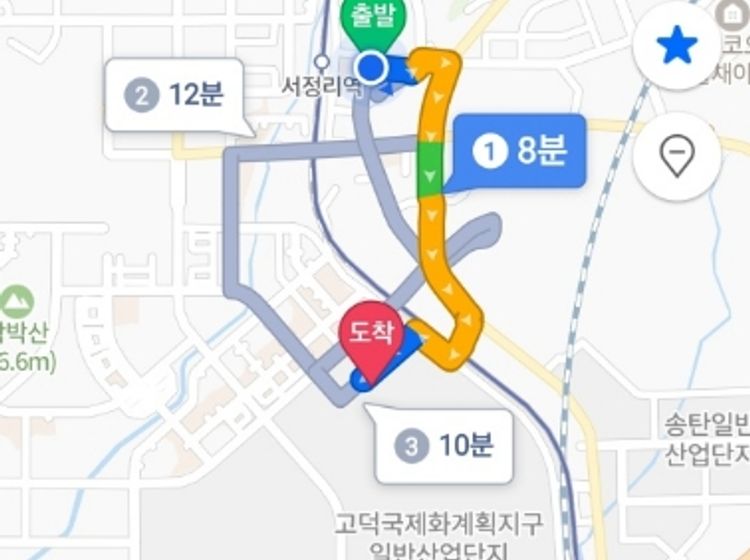The height and width of the screenshot is (560, 750).
Task: Tap the star favorites button
Action: [x=677, y=46]
